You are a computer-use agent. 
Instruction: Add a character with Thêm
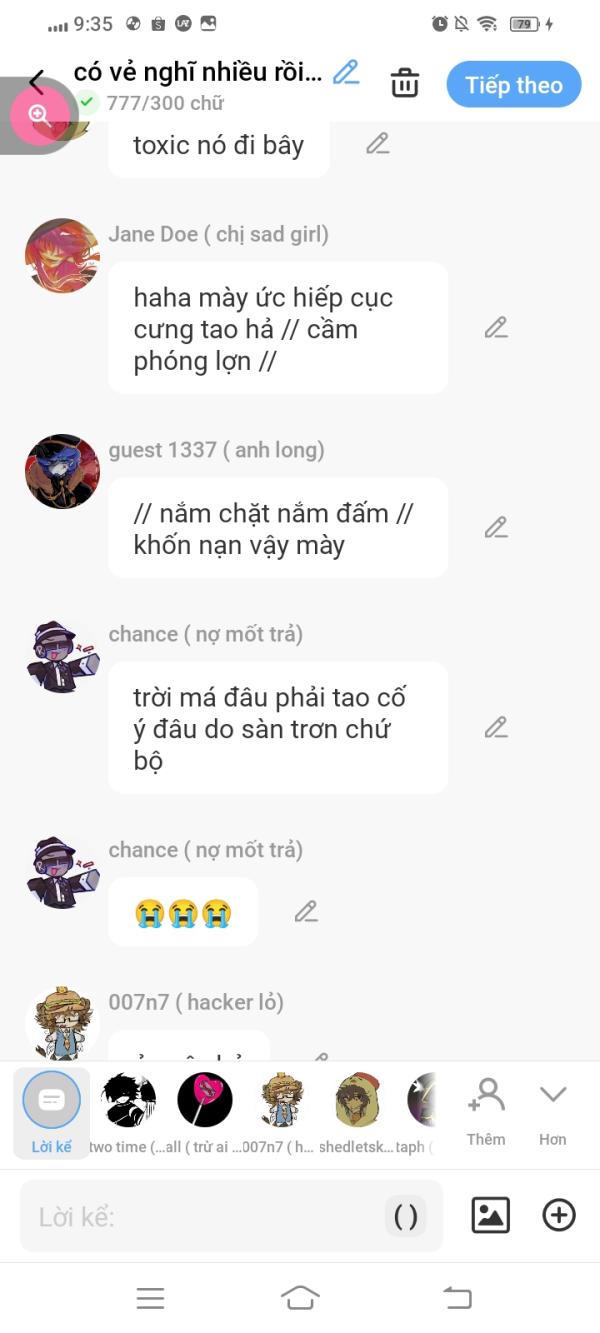[x=486, y=1110]
